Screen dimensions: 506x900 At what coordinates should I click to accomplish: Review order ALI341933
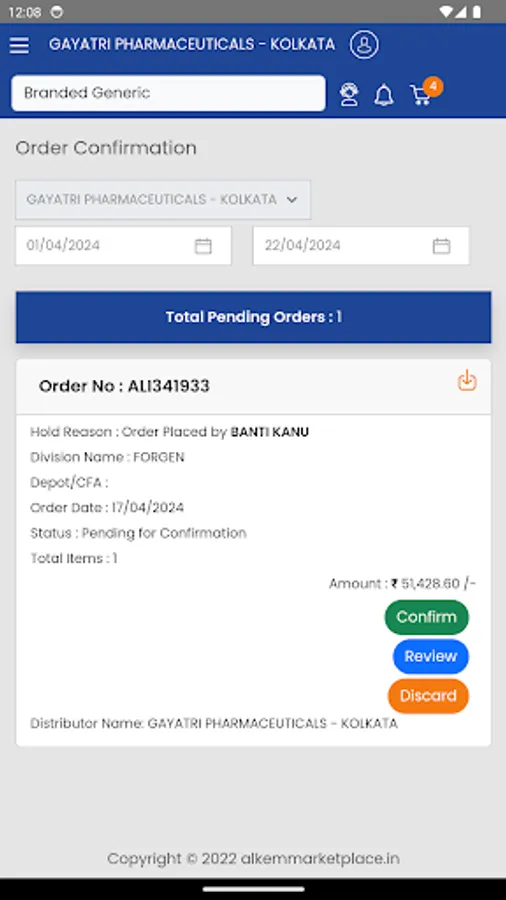tap(430, 657)
